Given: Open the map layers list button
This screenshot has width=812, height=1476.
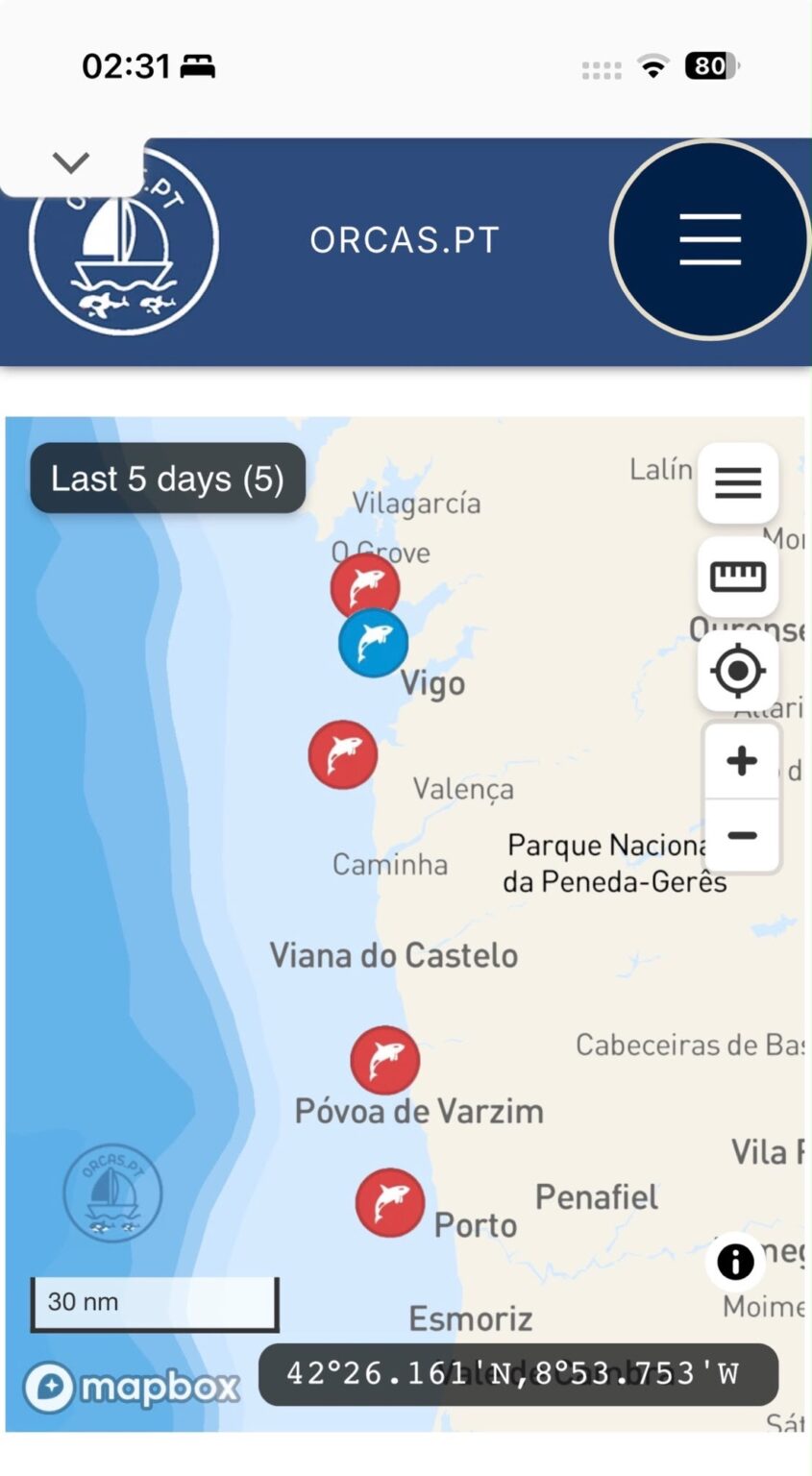Looking at the screenshot, I should [738, 482].
